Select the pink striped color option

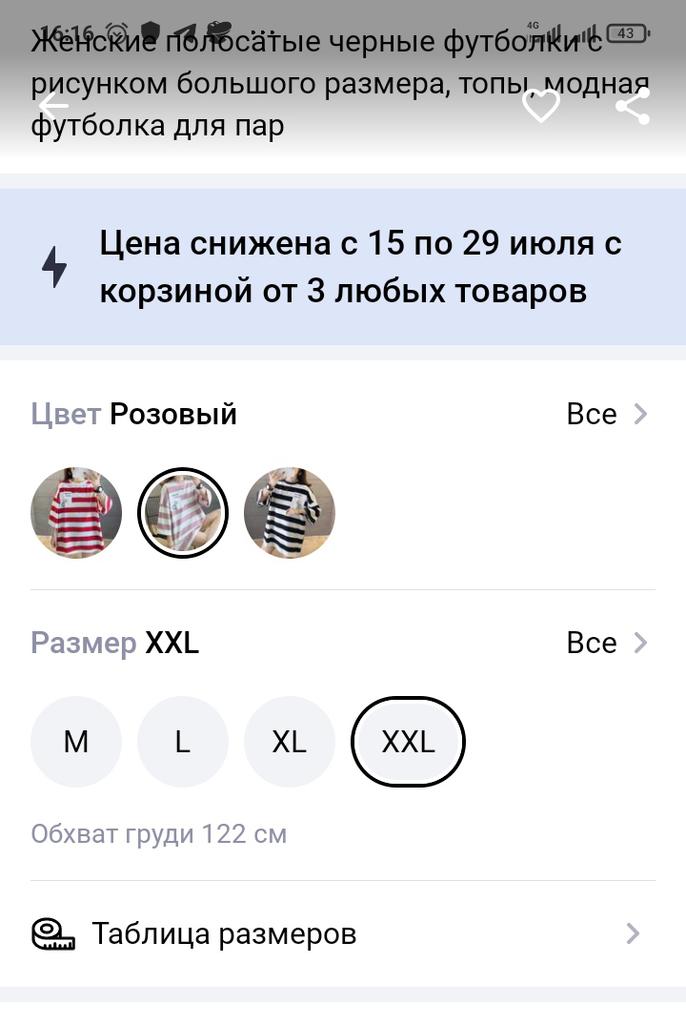click(x=183, y=513)
